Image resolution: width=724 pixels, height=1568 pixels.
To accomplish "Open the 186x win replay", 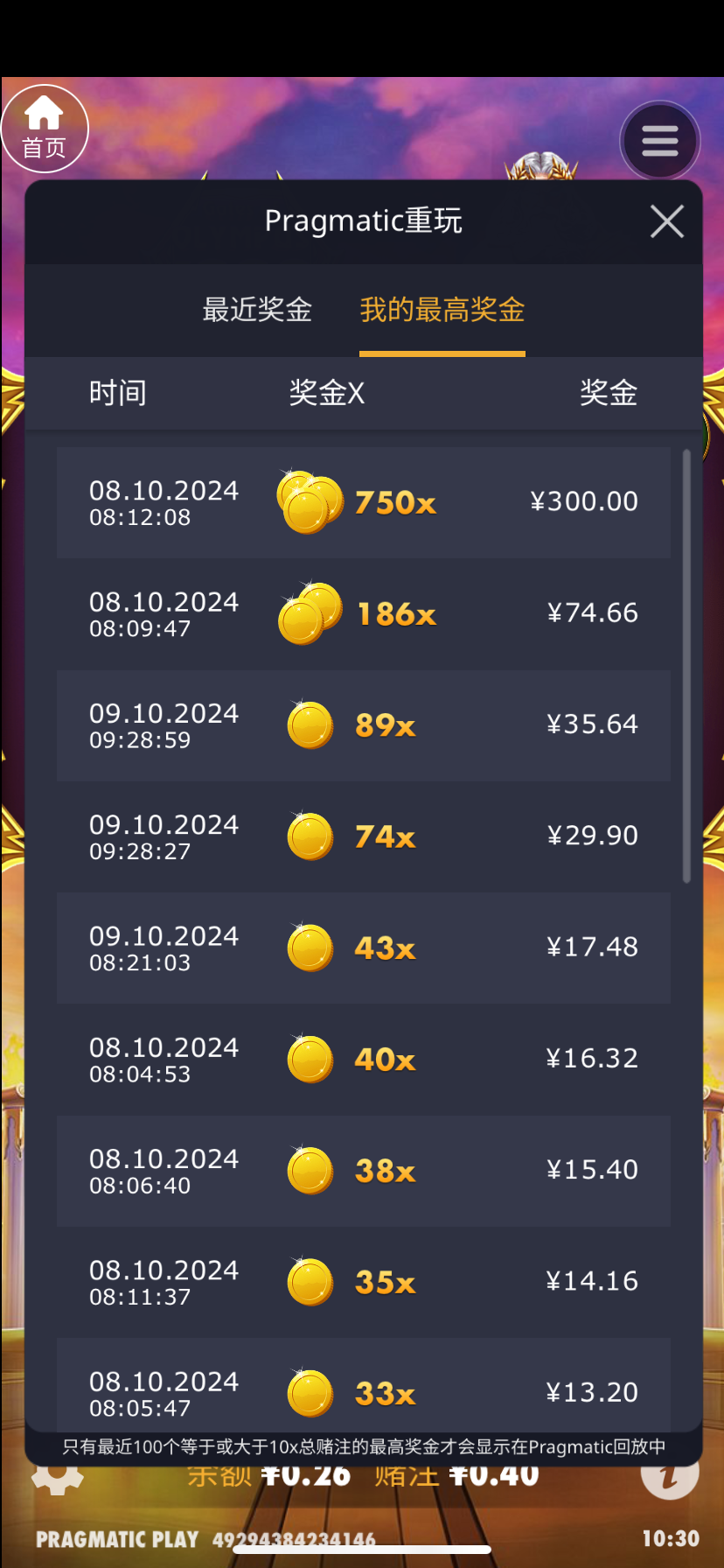I will tap(363, 614).
